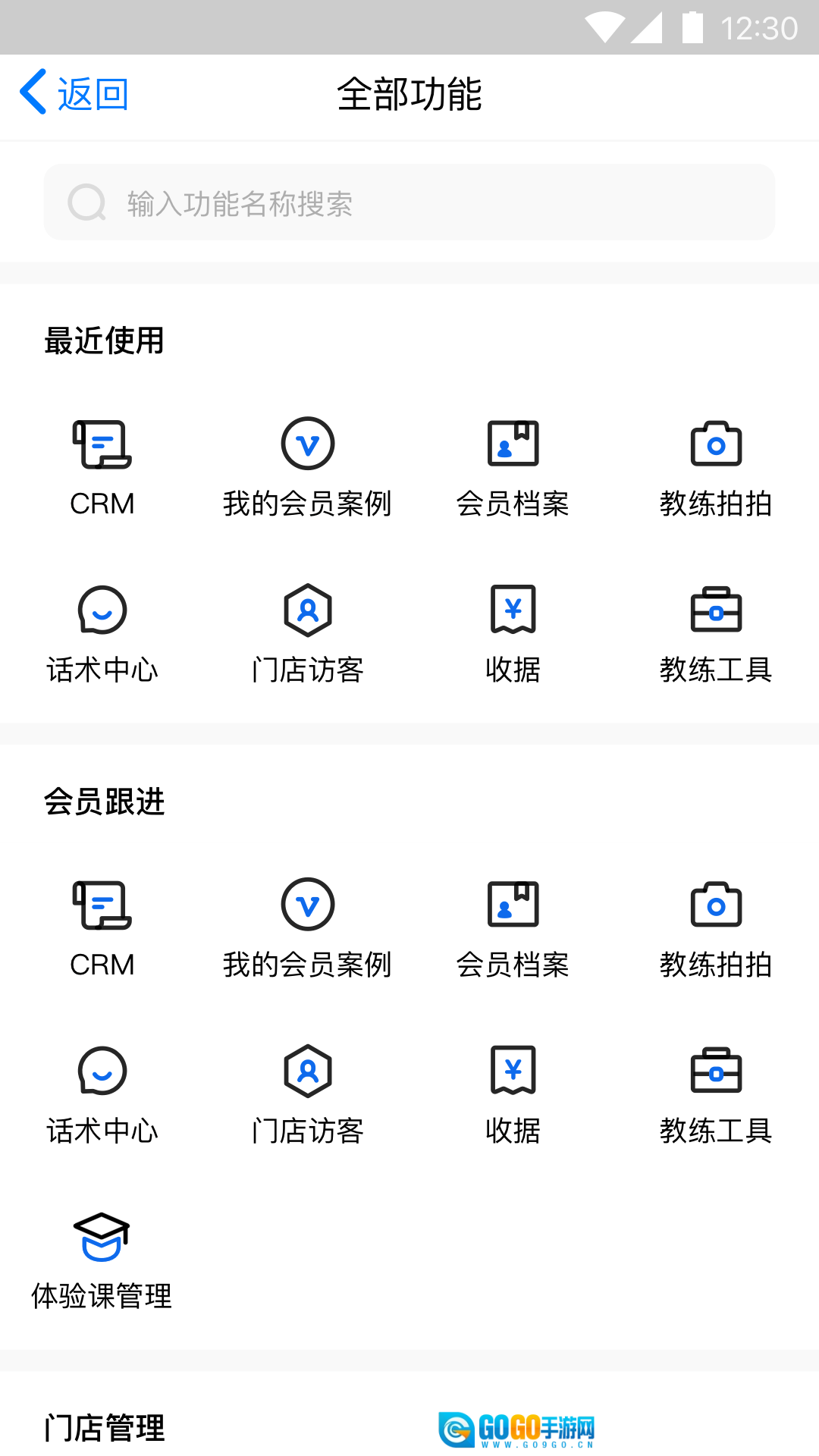Select 我的会员案例 in the 会员跟进 section
The image size is (819, 1456).
tap(307, 927)
